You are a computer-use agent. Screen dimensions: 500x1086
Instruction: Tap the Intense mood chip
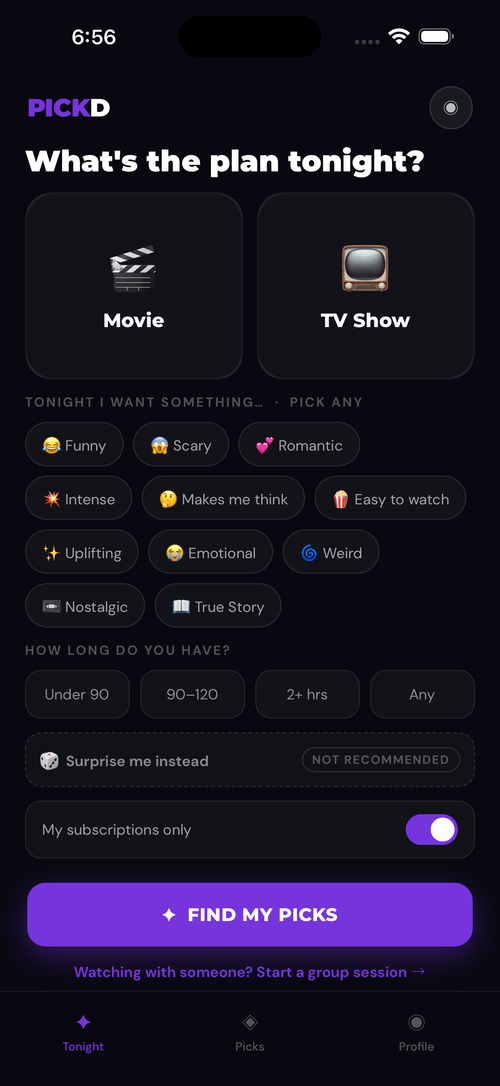click(x=78, y=499)
